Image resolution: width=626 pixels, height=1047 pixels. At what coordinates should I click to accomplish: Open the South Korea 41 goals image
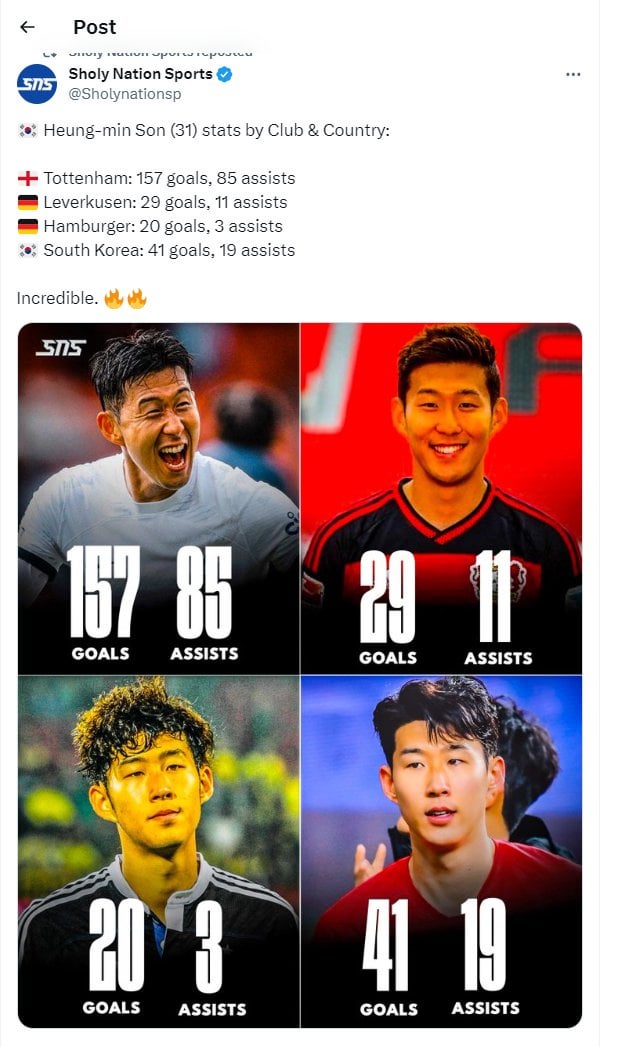coord(441,851)
